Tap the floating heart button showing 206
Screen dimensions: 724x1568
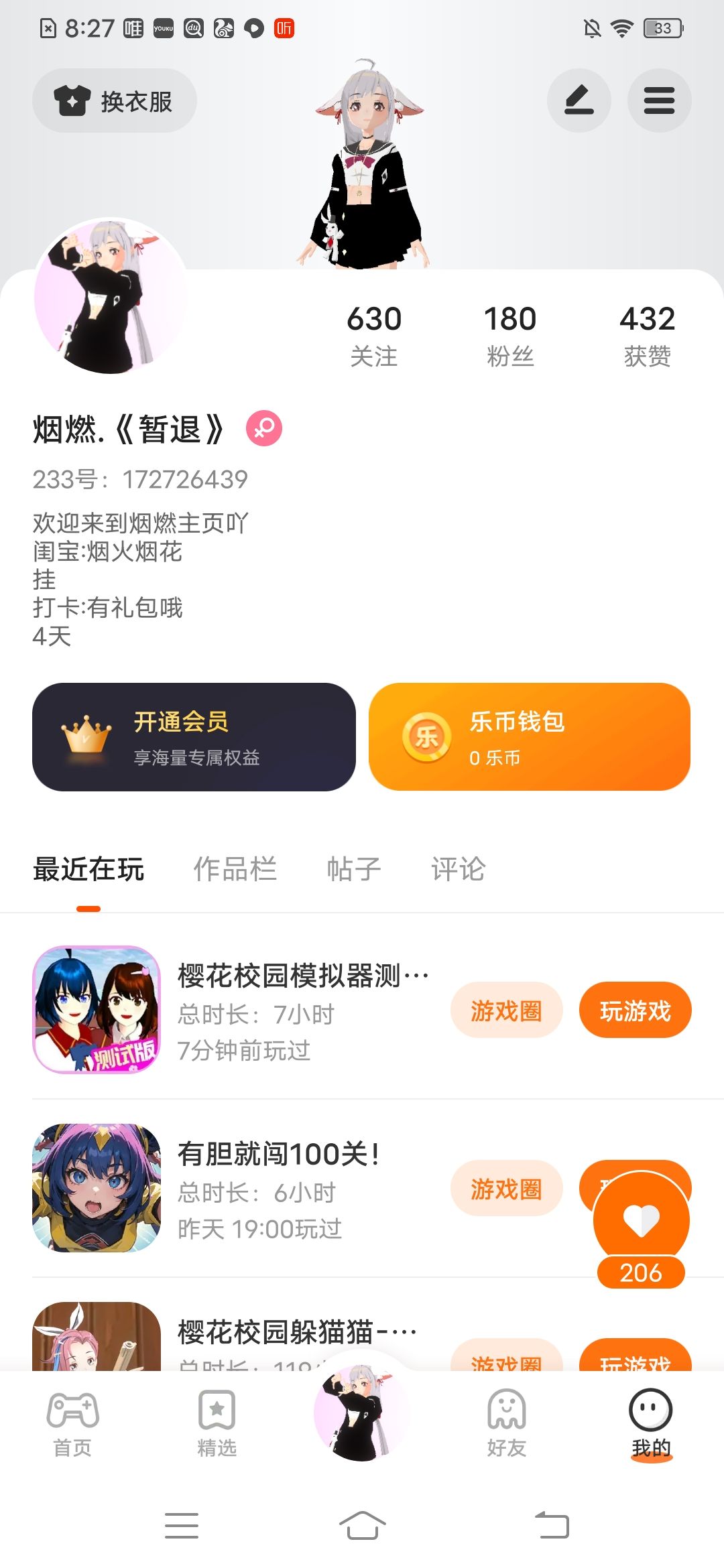(x=641, y=1221)
